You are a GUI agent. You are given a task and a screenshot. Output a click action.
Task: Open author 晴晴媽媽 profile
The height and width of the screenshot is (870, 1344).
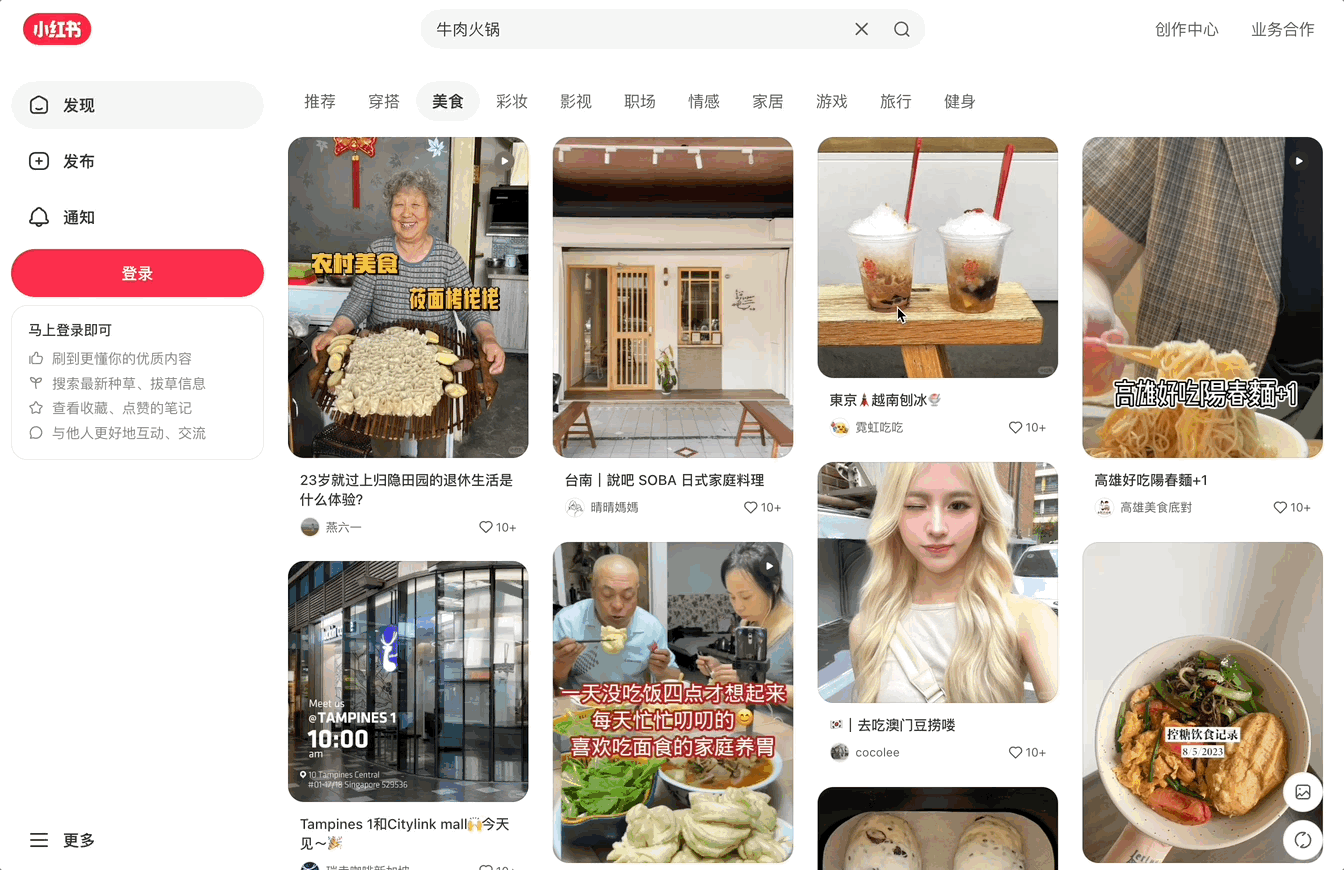point(613,508)
